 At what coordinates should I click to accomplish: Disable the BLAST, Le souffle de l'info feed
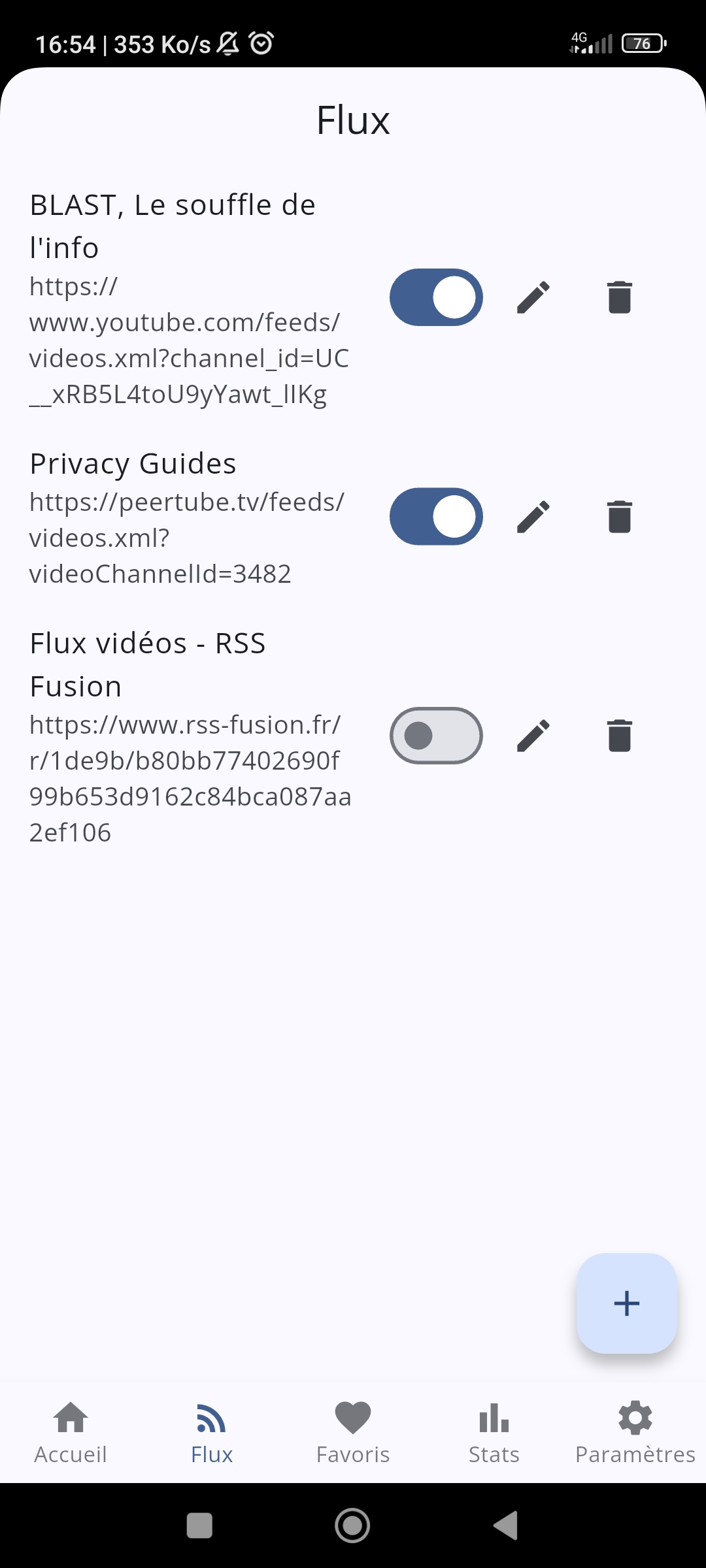[436, 297]
